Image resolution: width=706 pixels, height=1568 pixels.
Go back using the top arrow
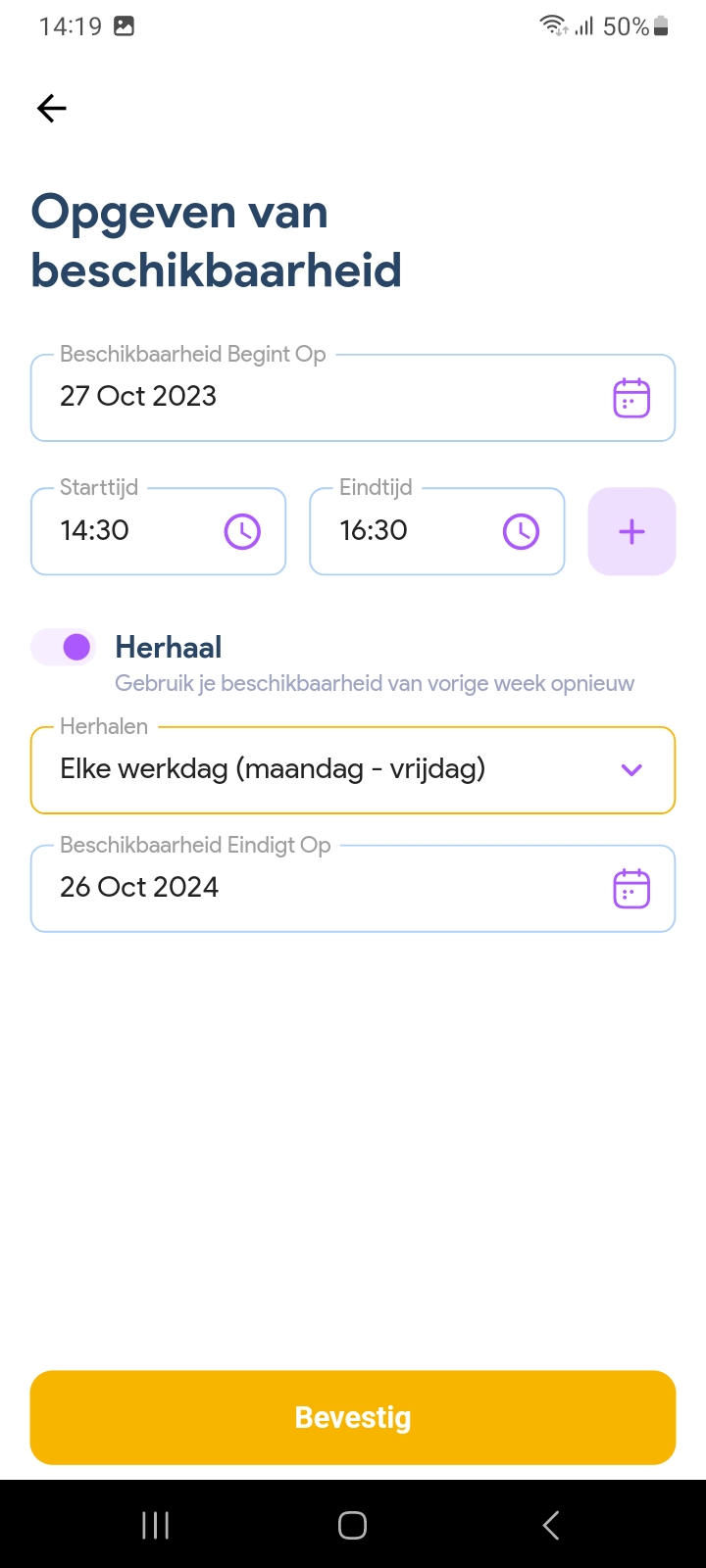coord(52,108)
